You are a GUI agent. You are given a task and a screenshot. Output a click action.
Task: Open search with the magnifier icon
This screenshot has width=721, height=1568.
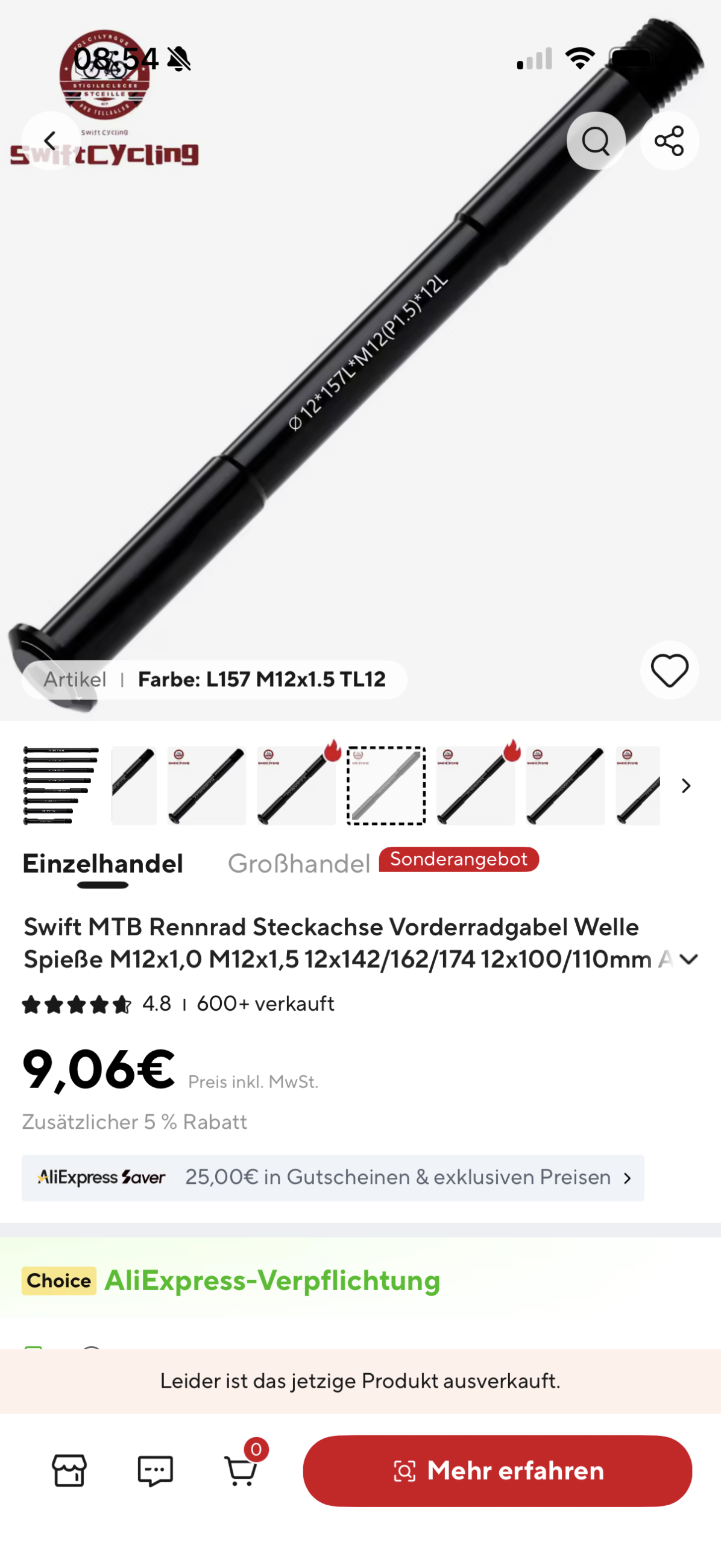coord(595,141)
